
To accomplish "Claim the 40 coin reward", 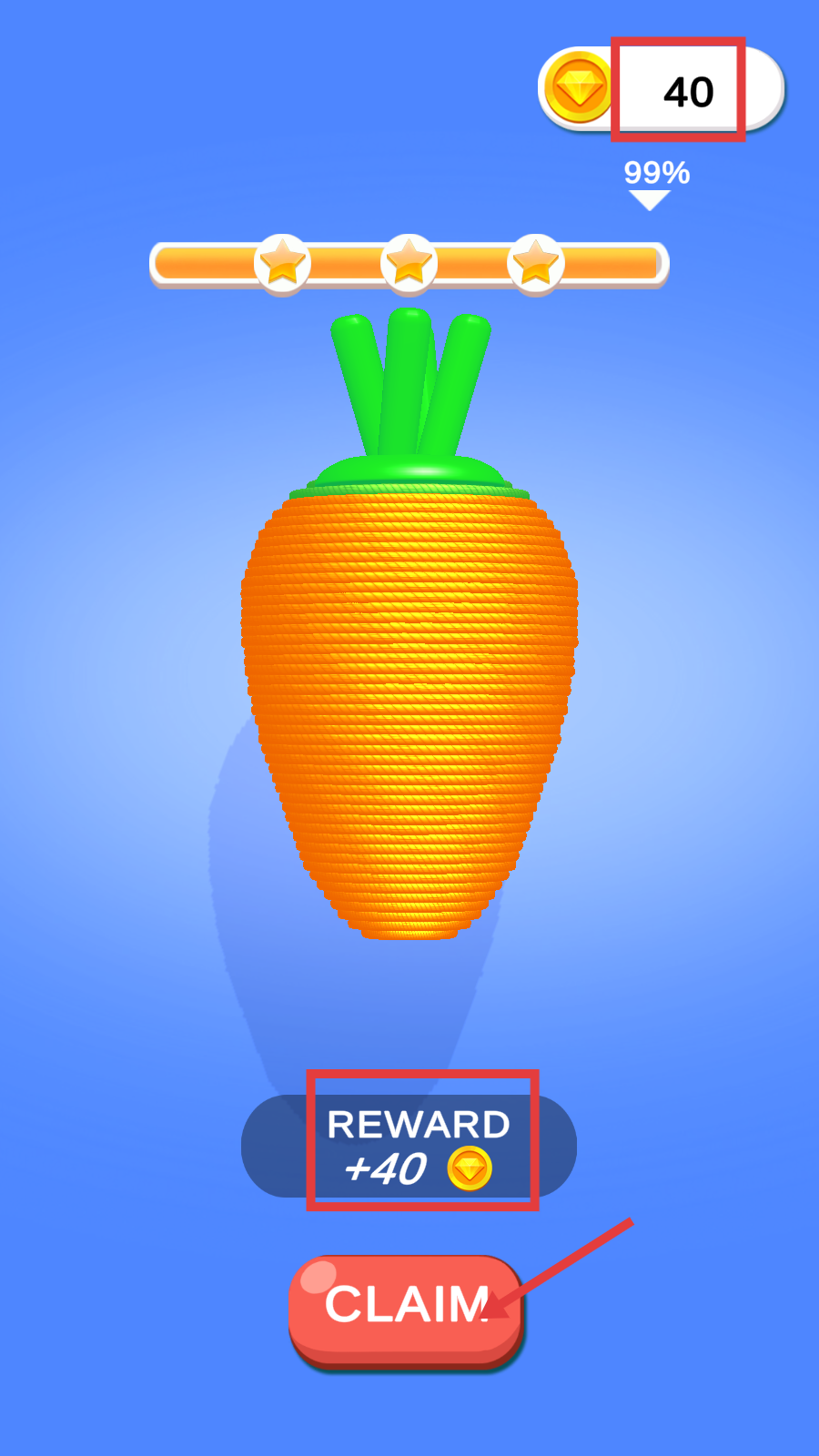I will 406,1306.
